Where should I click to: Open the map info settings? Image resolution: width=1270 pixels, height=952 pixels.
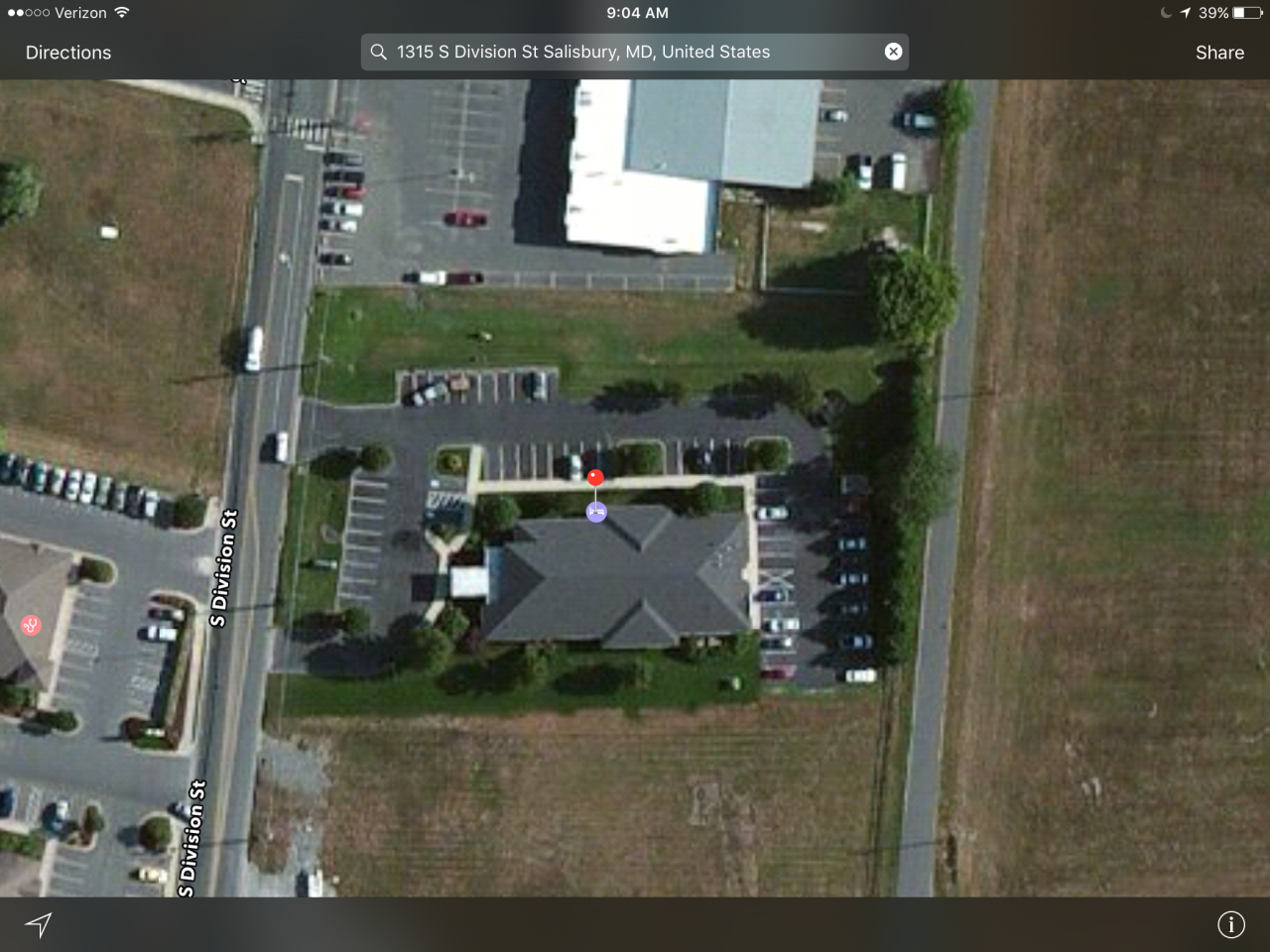tap(1230, 924)
